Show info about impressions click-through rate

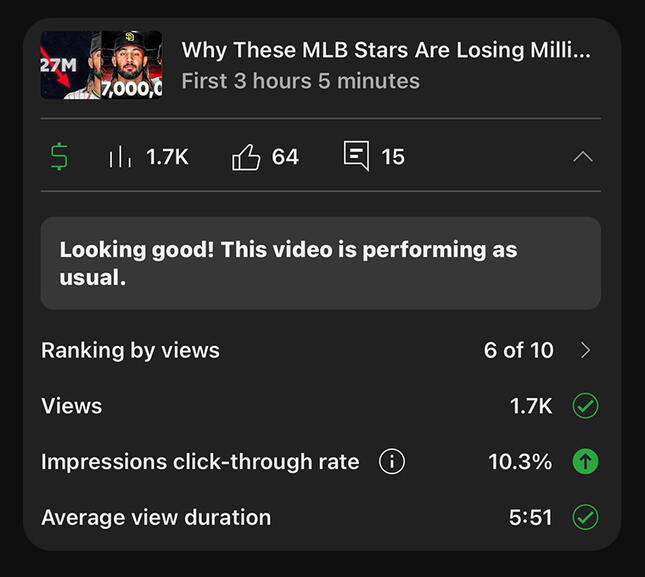point(392,462)
